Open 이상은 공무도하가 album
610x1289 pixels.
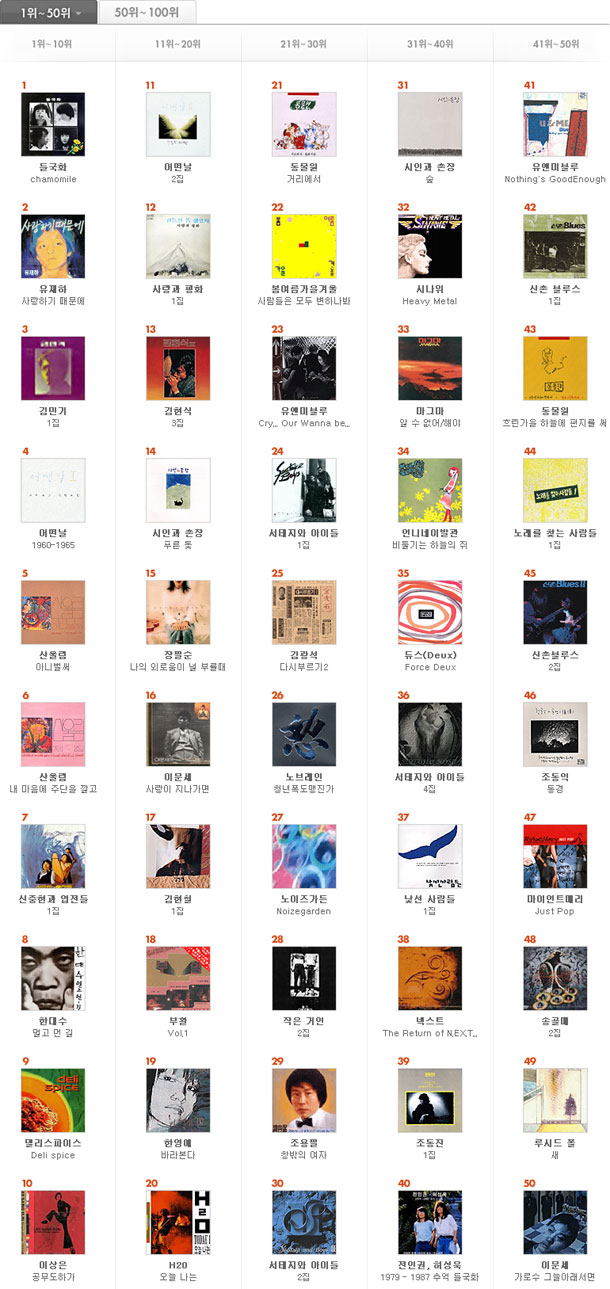(53, 1222)
